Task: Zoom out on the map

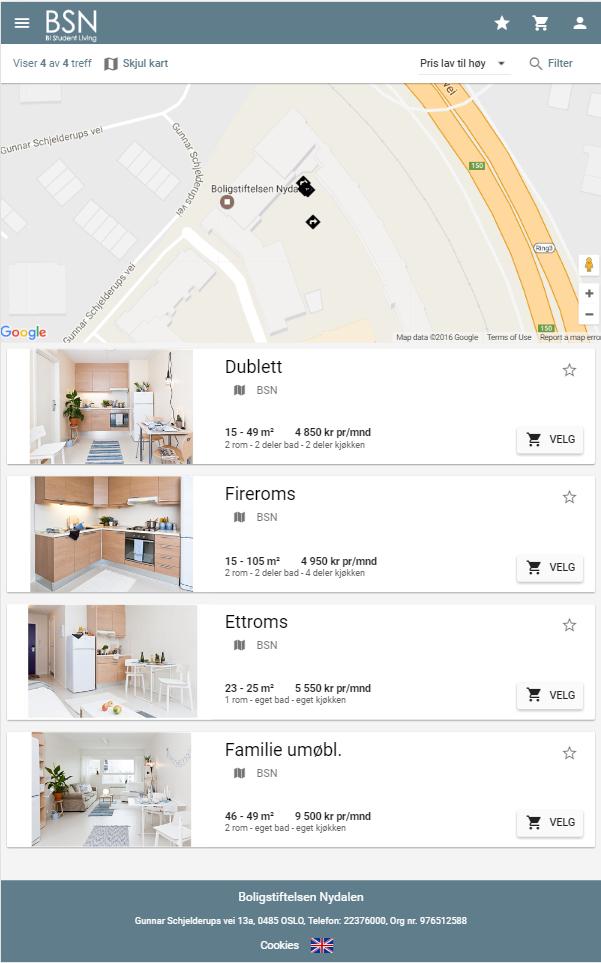Action: pos(589,314)
